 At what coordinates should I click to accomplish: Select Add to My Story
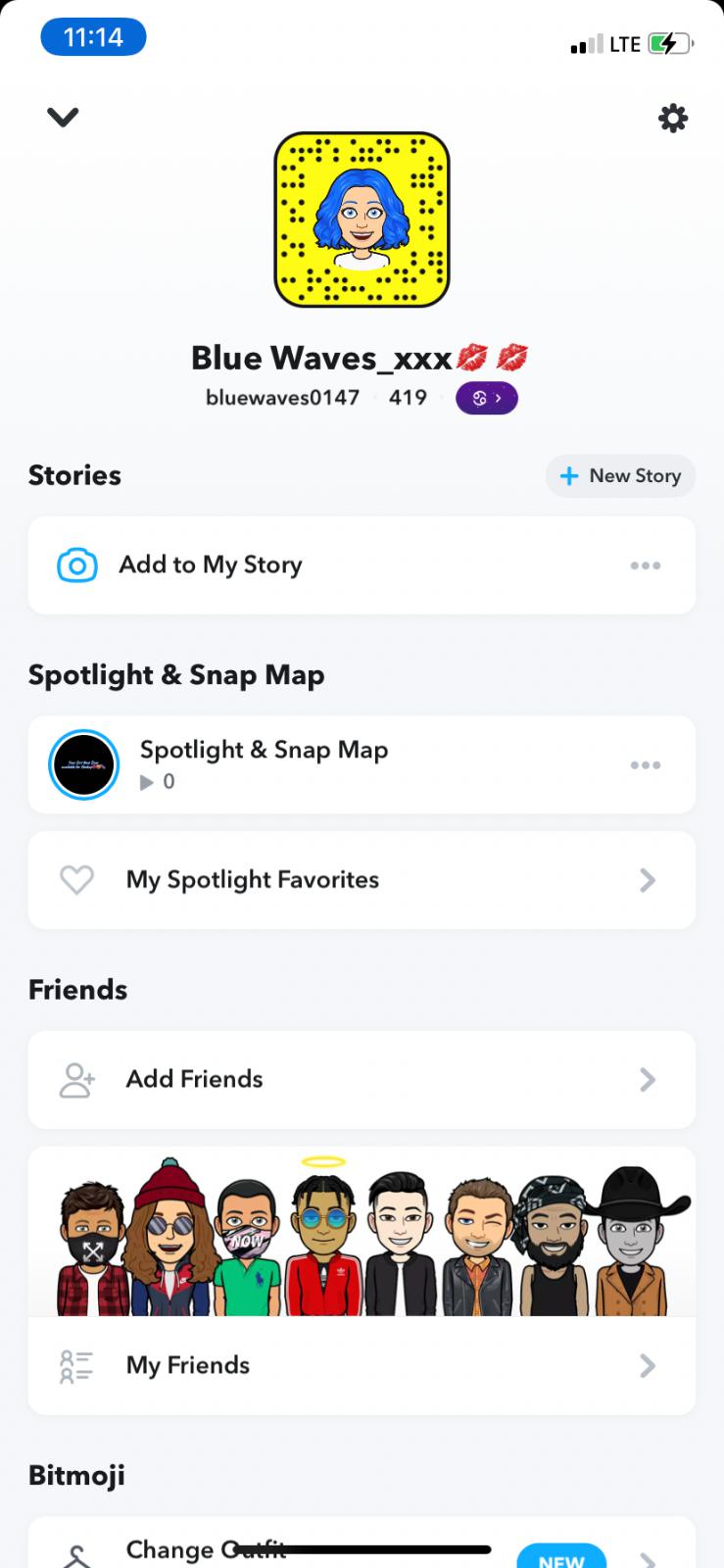click(x=211, y=565)
